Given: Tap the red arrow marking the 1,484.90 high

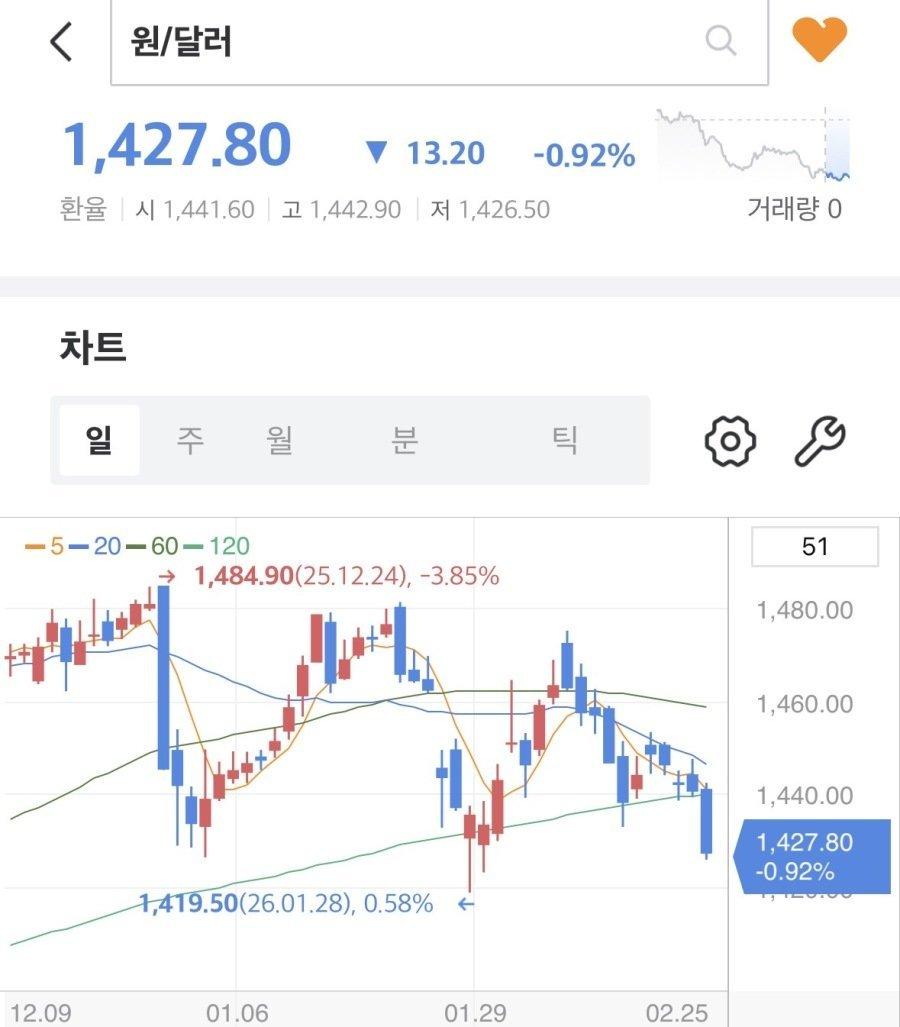Looking at the screenshot, I should [x=165, y=577].
